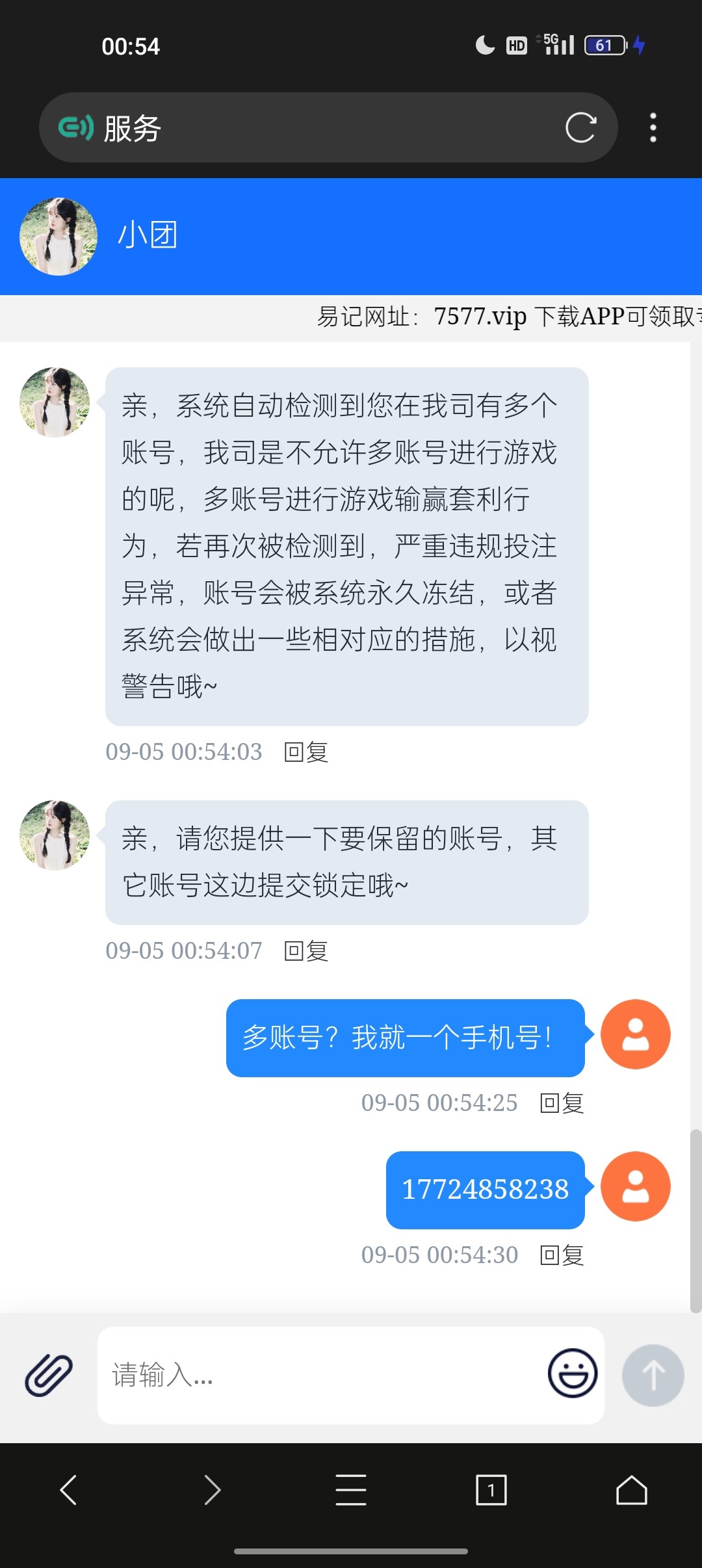The height and width of the screenshot is (1568, 702).
Task: Attach a file with the paperclip icon
Action: (x=49, y=1376)
